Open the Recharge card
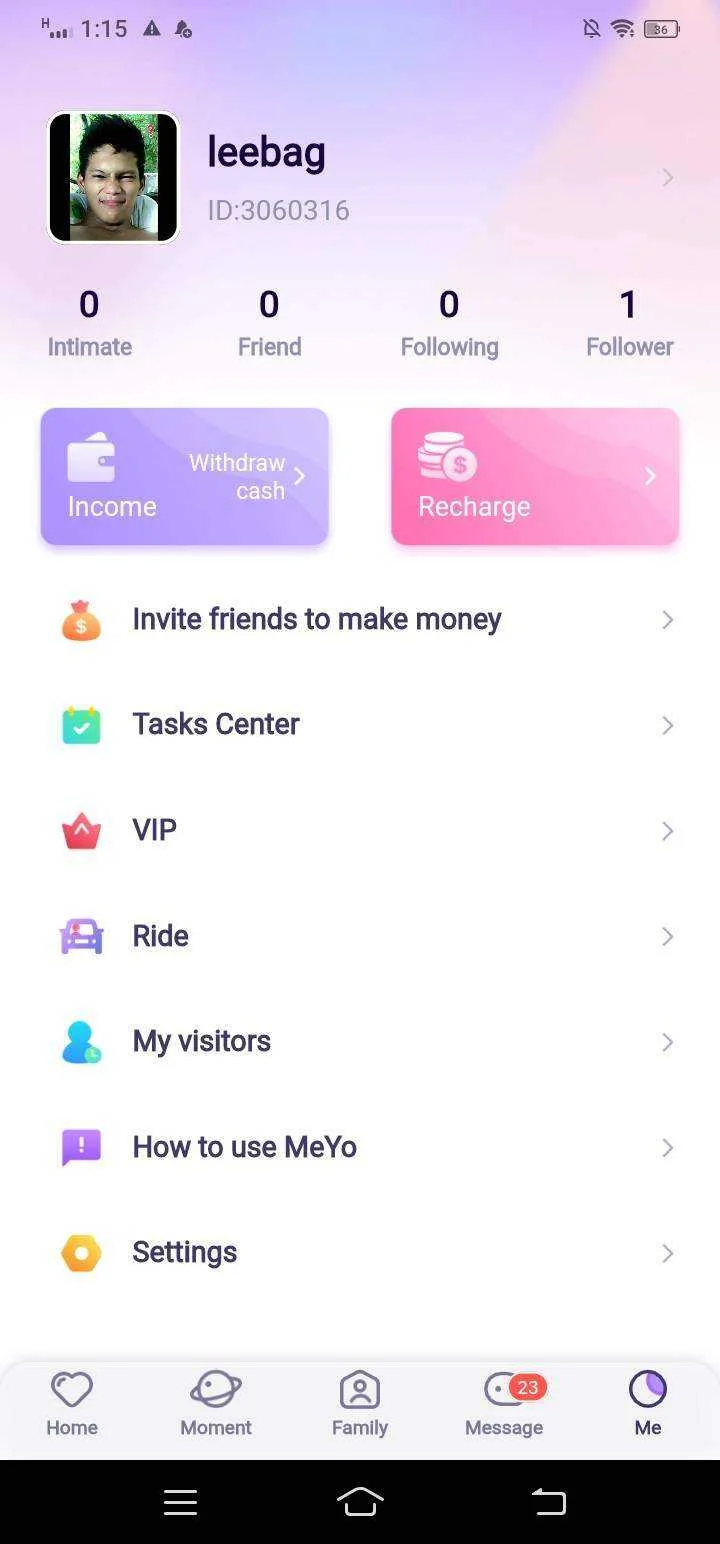Viewport: 720px width, 1544px height. point(535,476)
